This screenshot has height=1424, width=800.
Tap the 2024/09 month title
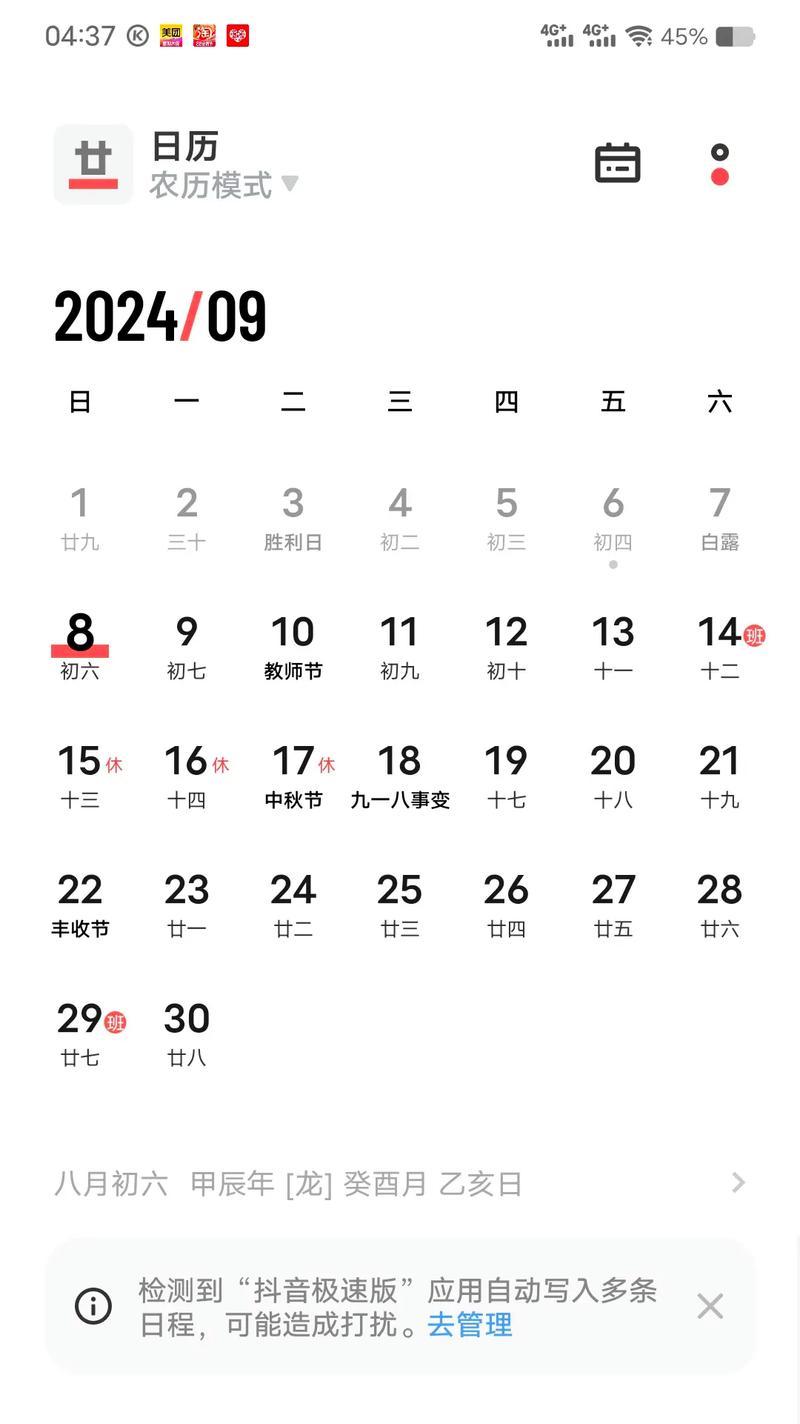(160, 317)
